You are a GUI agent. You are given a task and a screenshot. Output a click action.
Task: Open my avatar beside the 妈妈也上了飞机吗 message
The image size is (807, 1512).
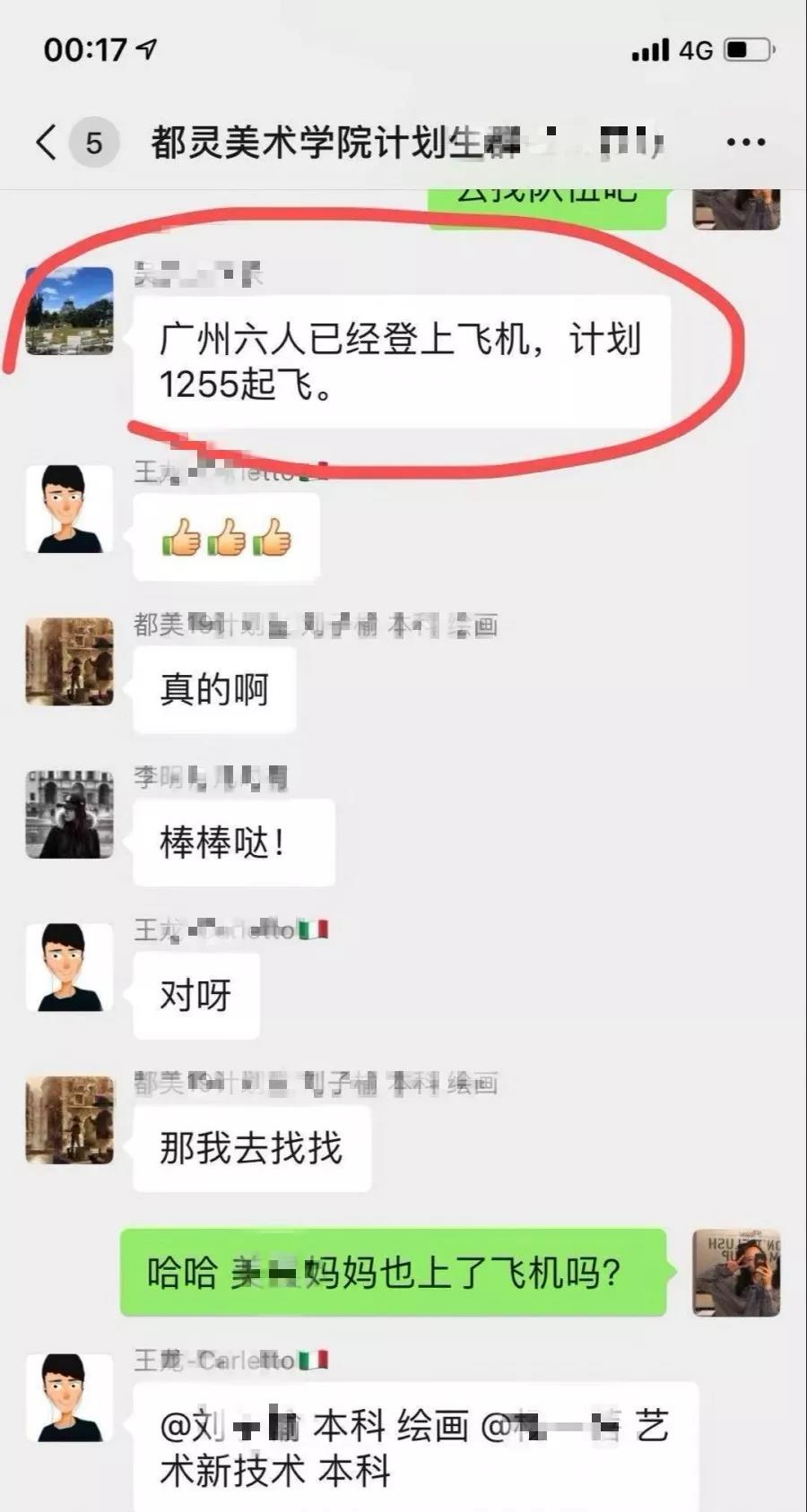tap(736, 1273)
